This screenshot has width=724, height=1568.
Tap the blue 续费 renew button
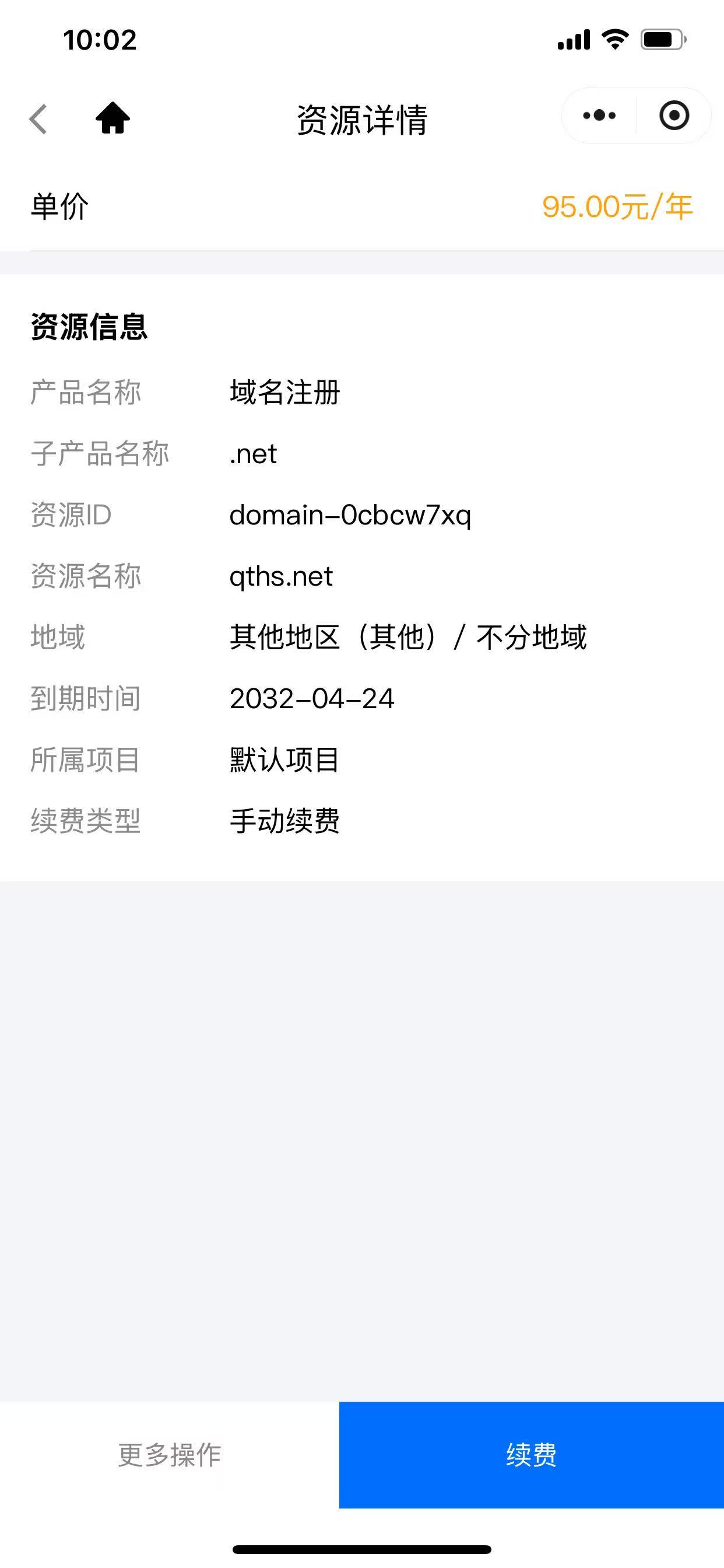click(x=531, y=1454)
